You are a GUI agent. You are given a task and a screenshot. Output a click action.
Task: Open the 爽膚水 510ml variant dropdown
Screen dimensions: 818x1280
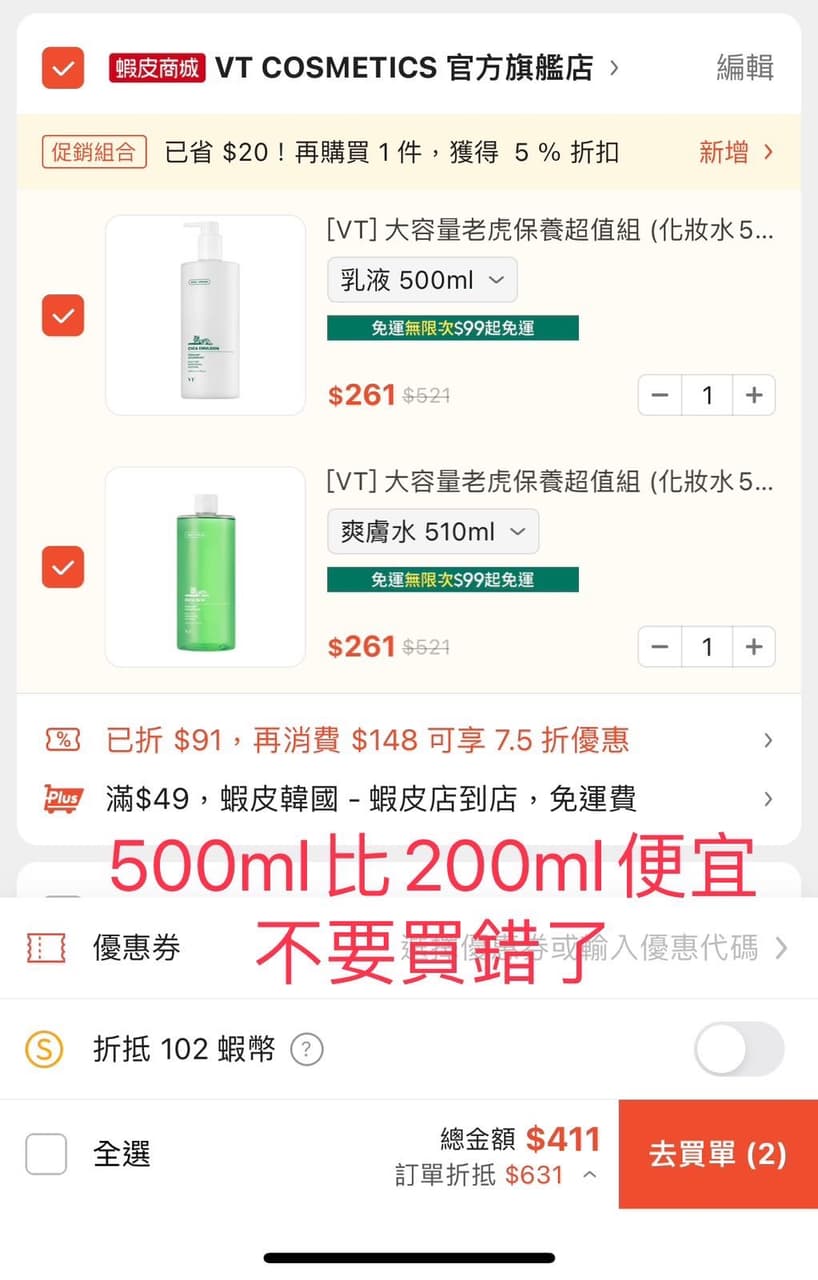(x=432, y=531)
